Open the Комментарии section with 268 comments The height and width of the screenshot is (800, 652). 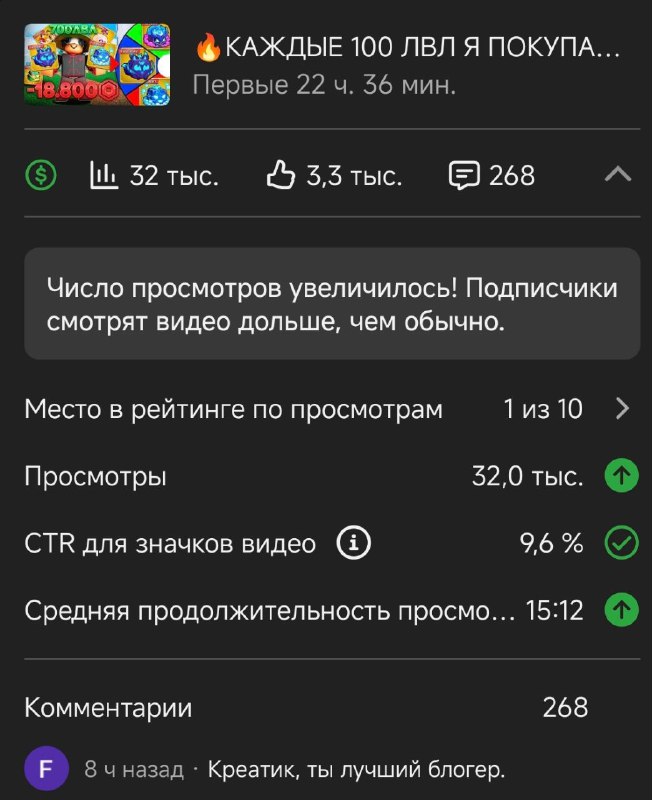pos(326,708)
